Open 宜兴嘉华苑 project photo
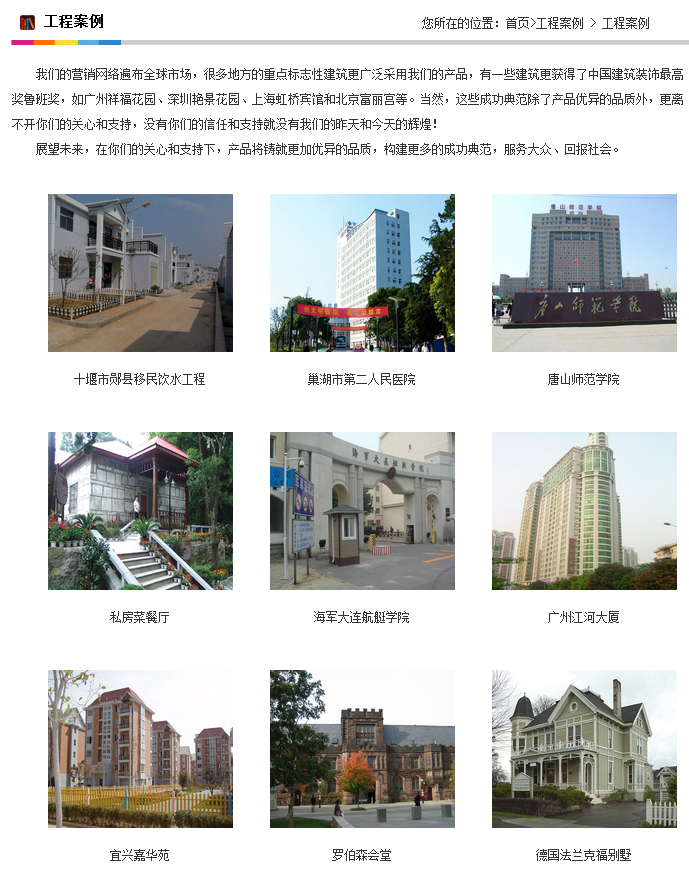The height and width of the screenshot is (878, 689). [x=140, y=749]
